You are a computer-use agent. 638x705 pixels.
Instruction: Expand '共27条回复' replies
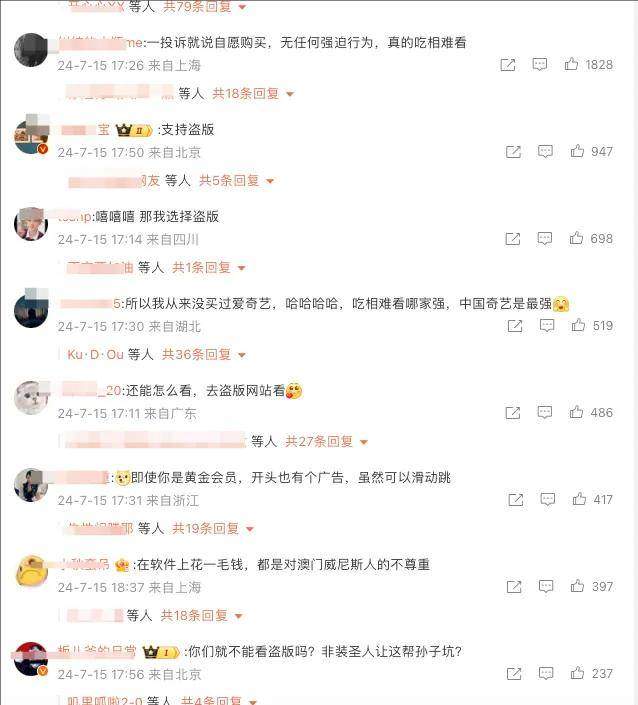(326, 441)
